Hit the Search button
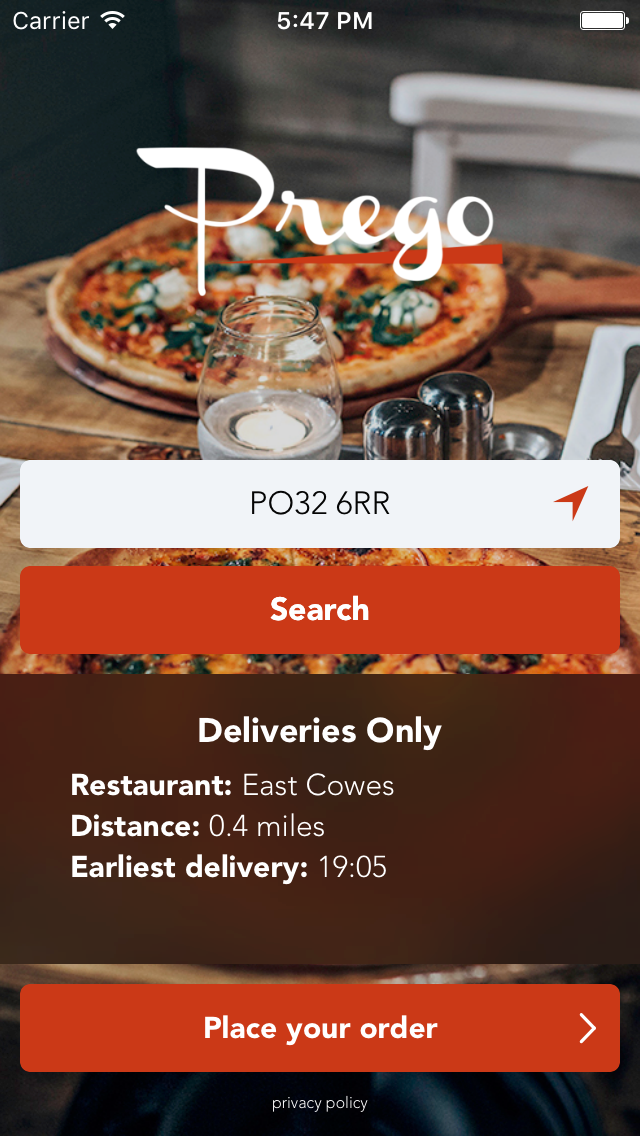640x1136 pixels. 320,609
